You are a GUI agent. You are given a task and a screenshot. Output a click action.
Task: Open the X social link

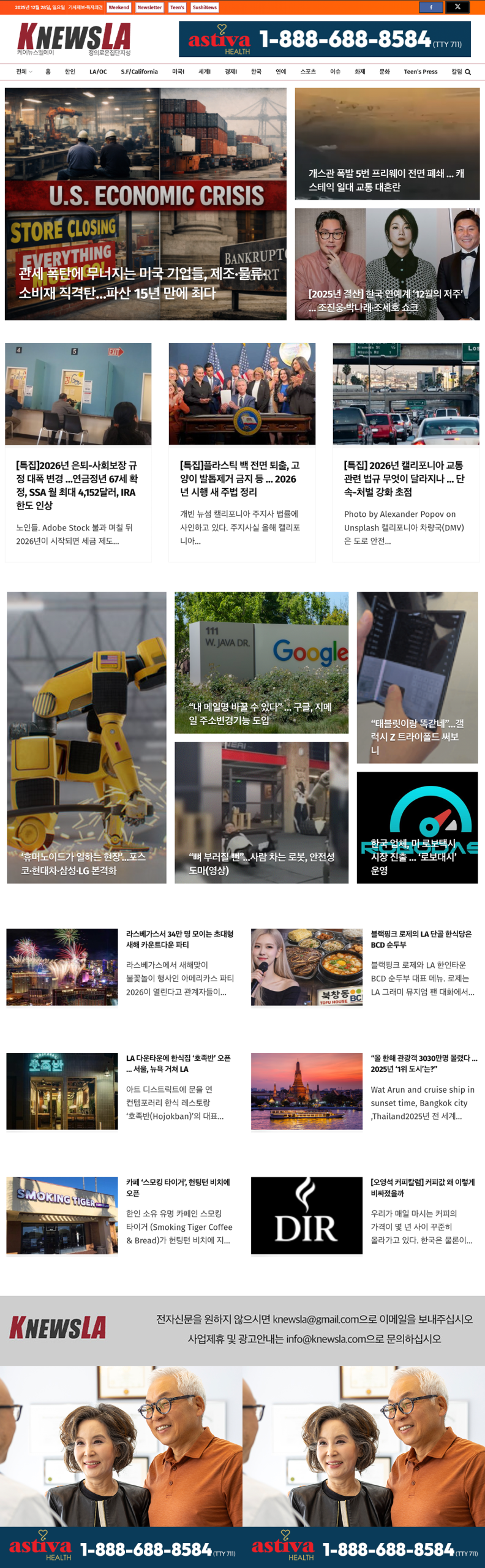(457, 7)
